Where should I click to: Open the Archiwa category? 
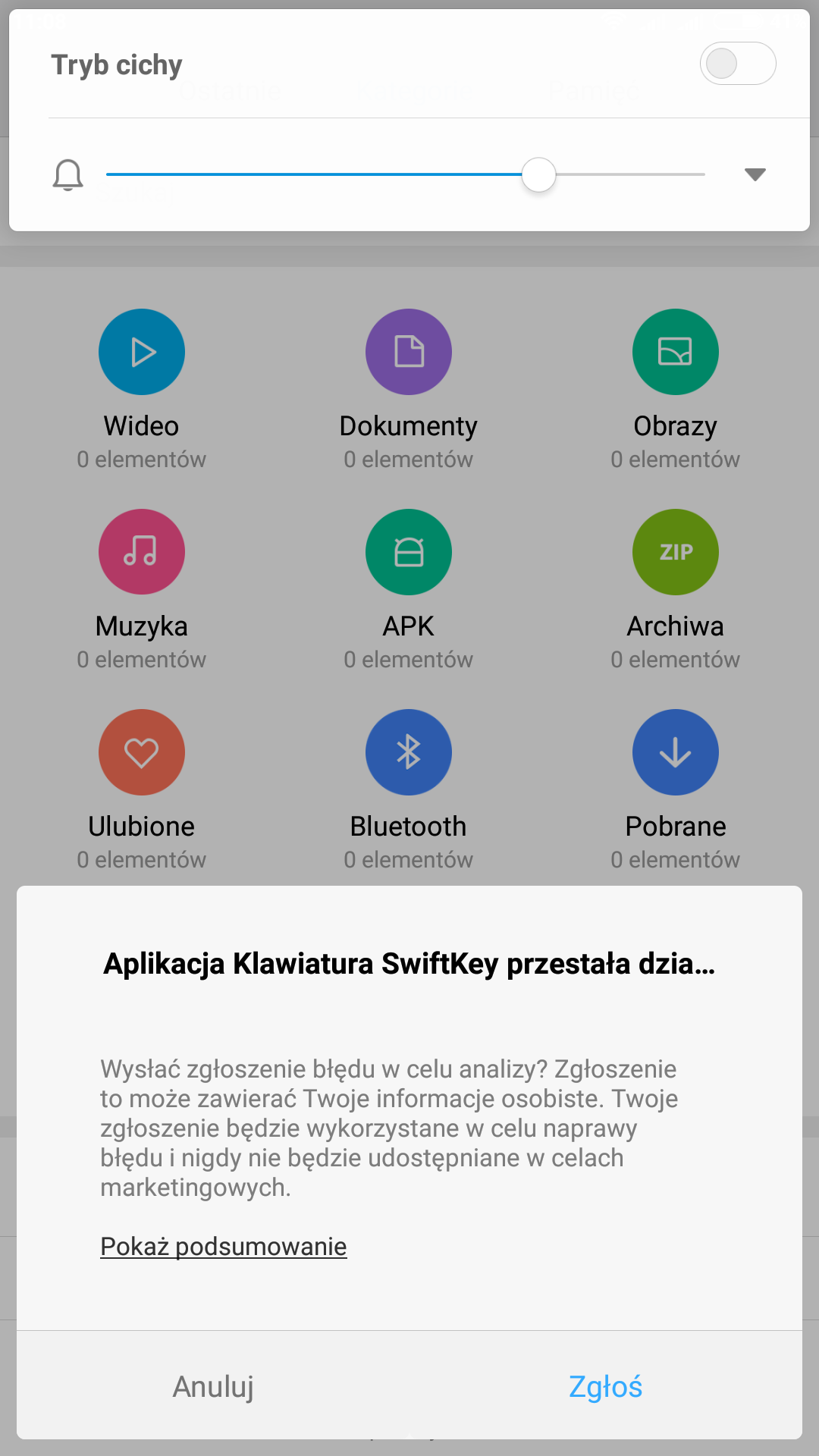coord(675,552)
